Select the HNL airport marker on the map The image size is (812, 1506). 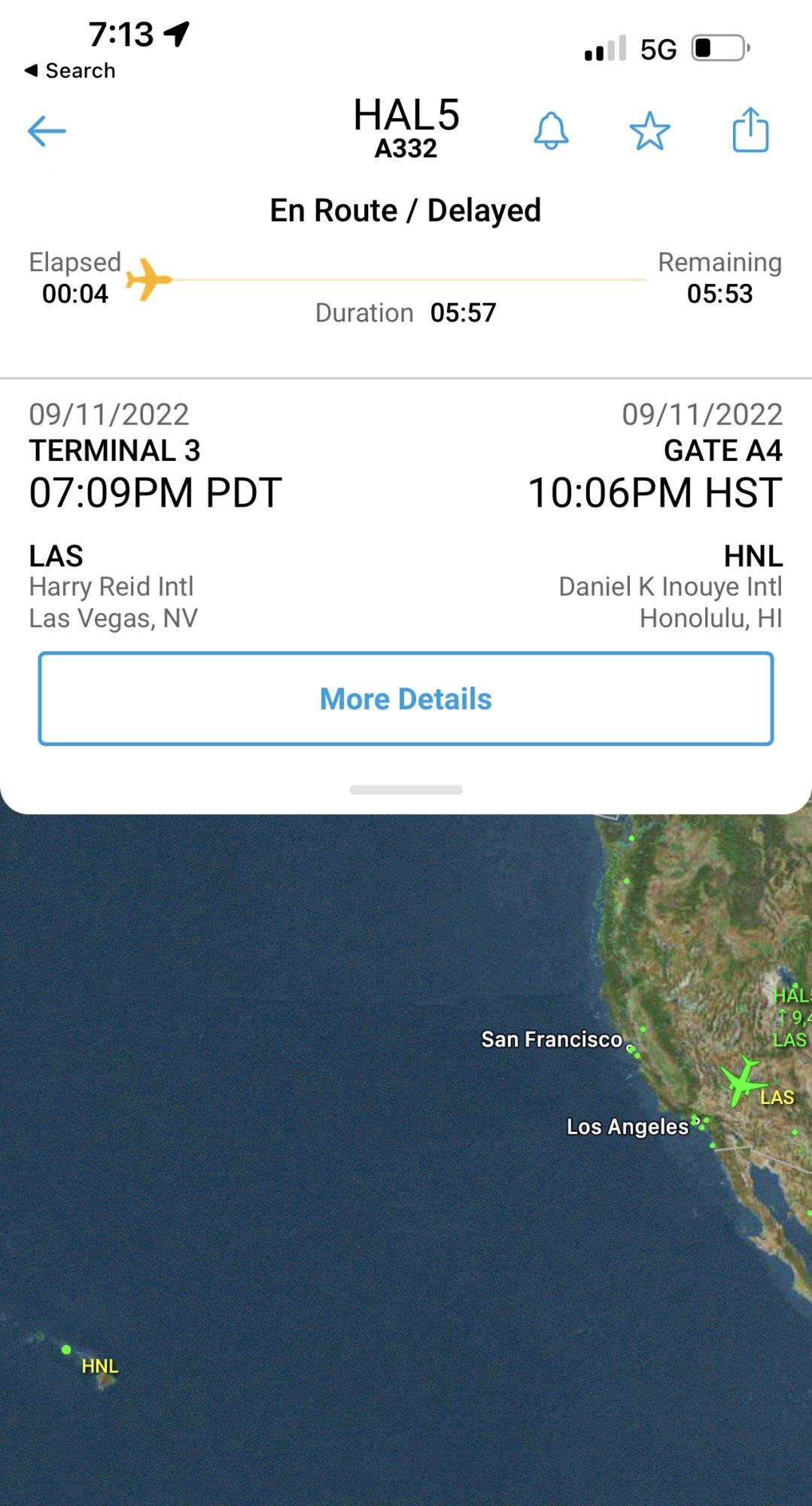(x=67, y=1349)
